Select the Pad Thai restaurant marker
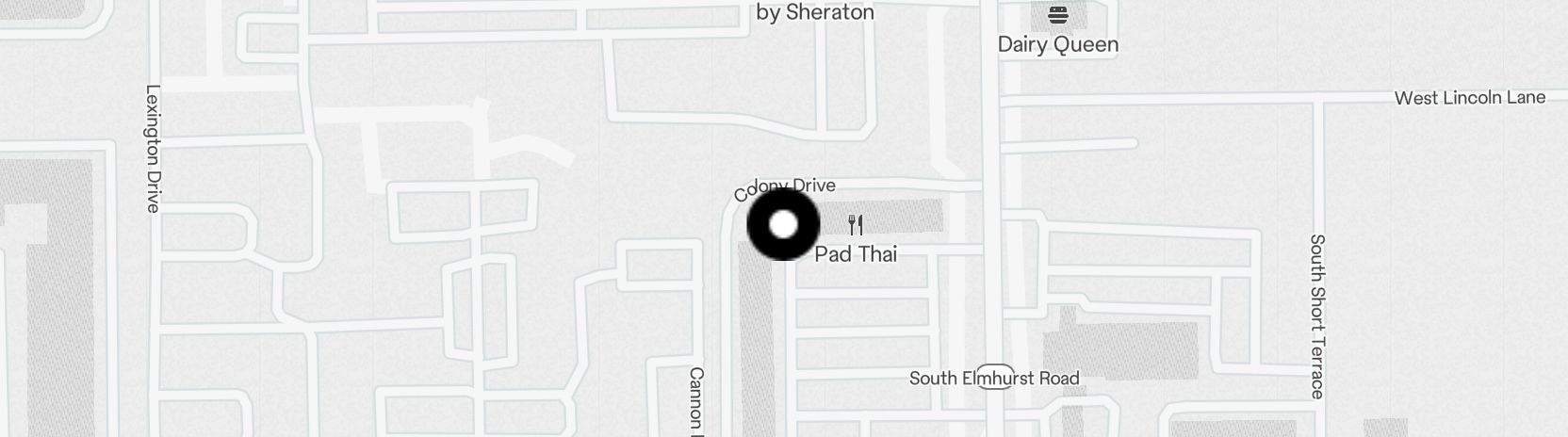Screen dimensions: 1568x437 point(856,224)
